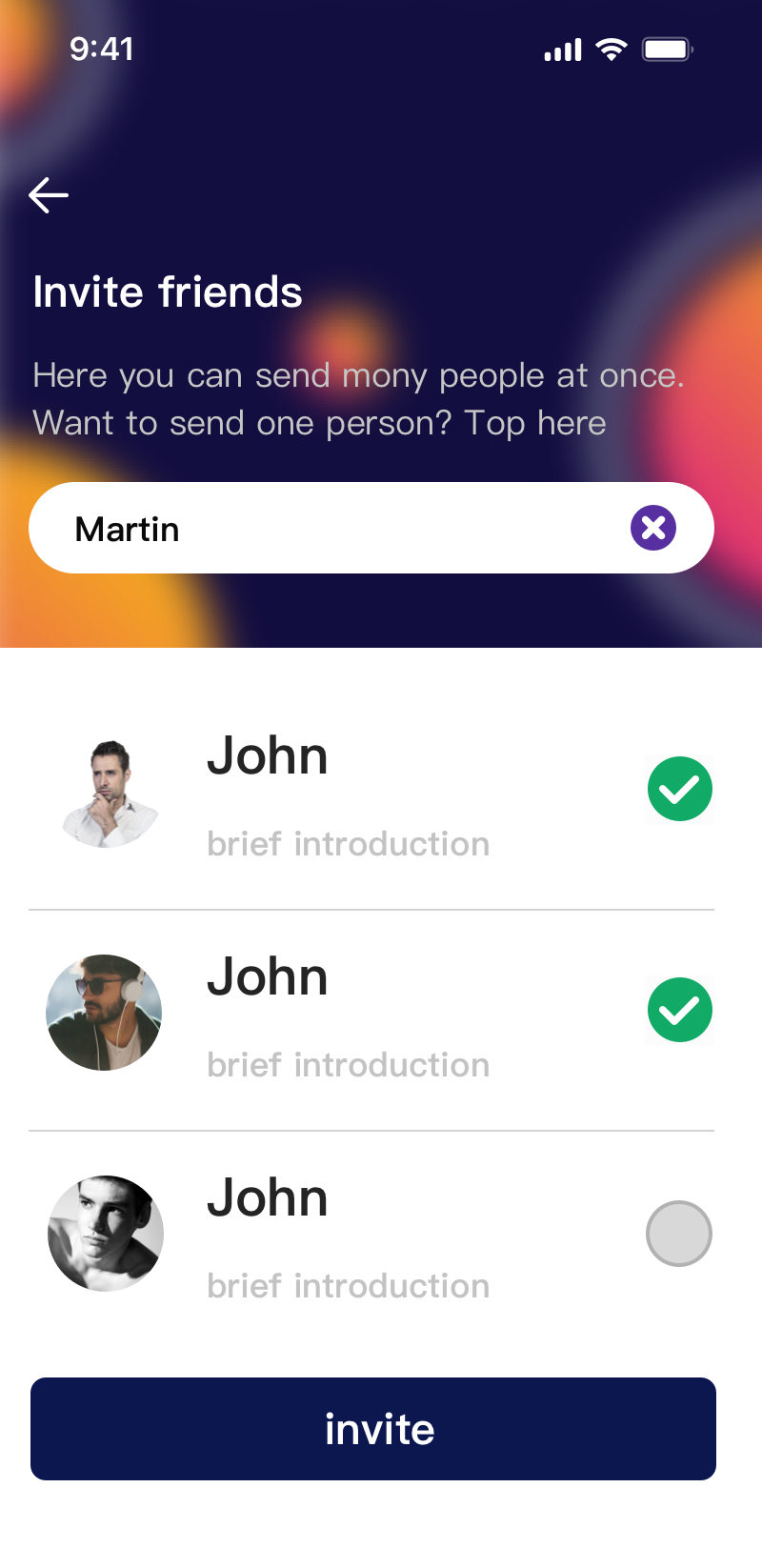
Task: Uncheck John wearing headphones and sunglasses
Action: [x=679, y=1010]
